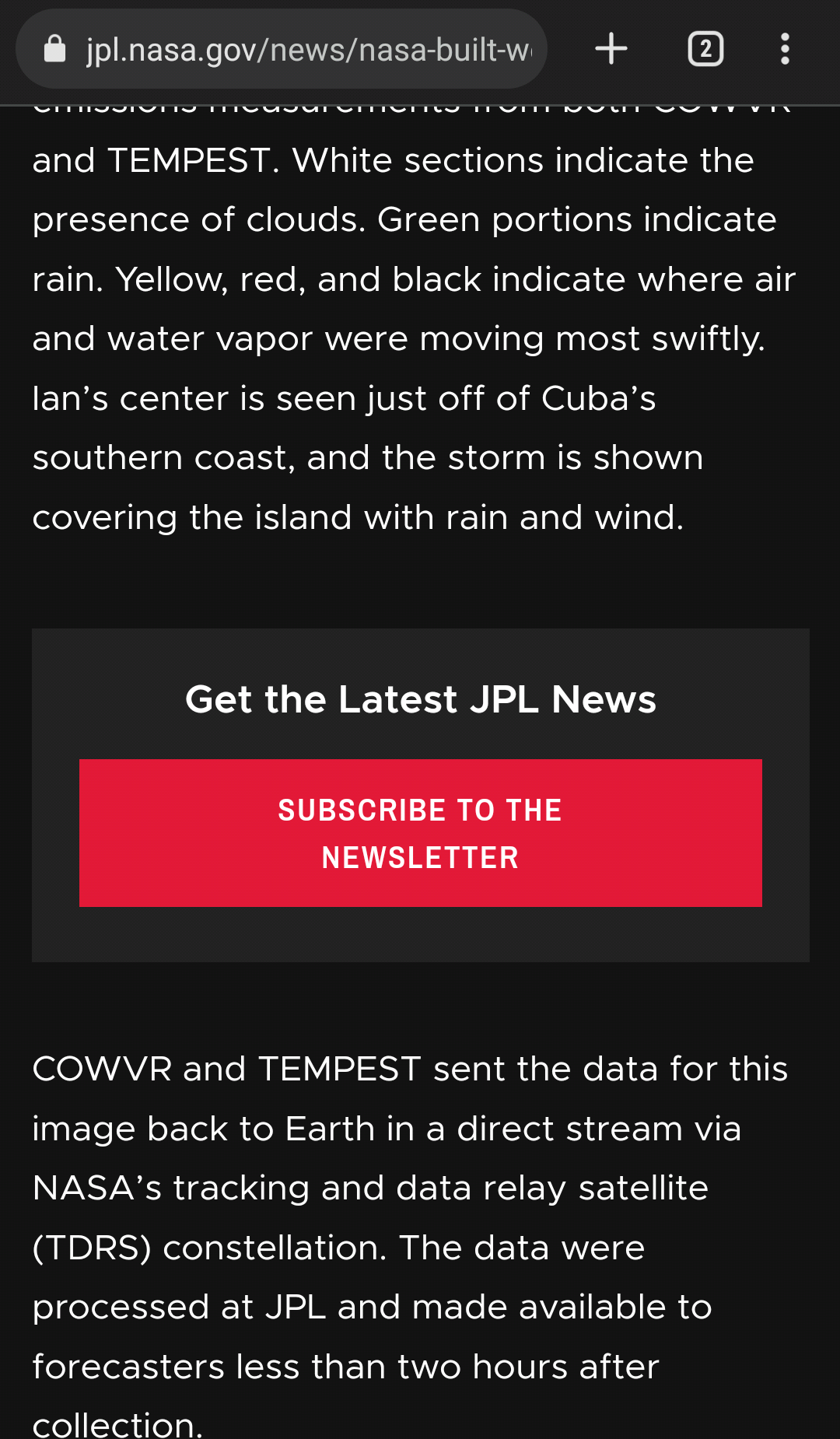Subscribe to the JPL newsletter
Screen dimensions: 840x1439
pyautogui.click(x=420, y=833)
